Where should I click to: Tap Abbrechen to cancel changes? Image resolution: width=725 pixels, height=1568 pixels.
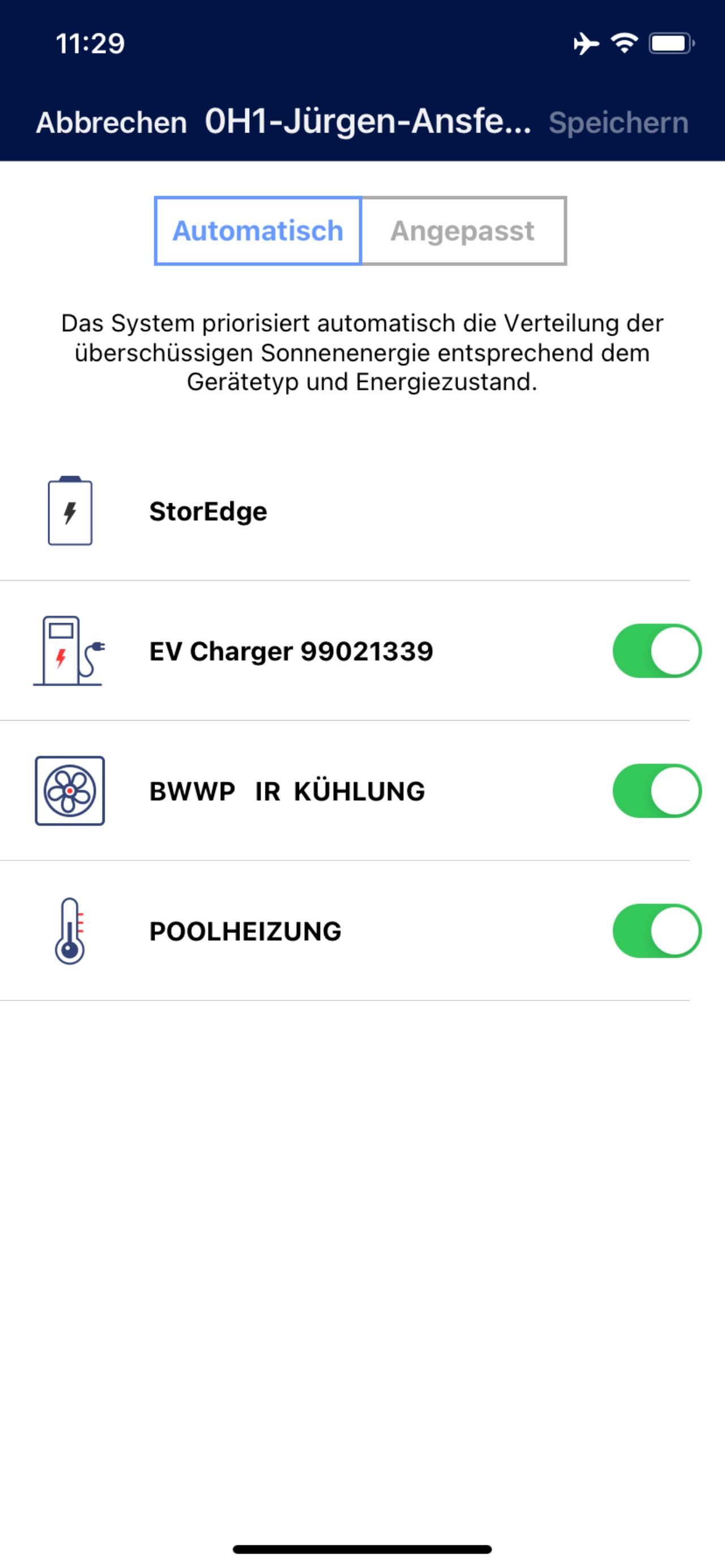tap(112, 122)
